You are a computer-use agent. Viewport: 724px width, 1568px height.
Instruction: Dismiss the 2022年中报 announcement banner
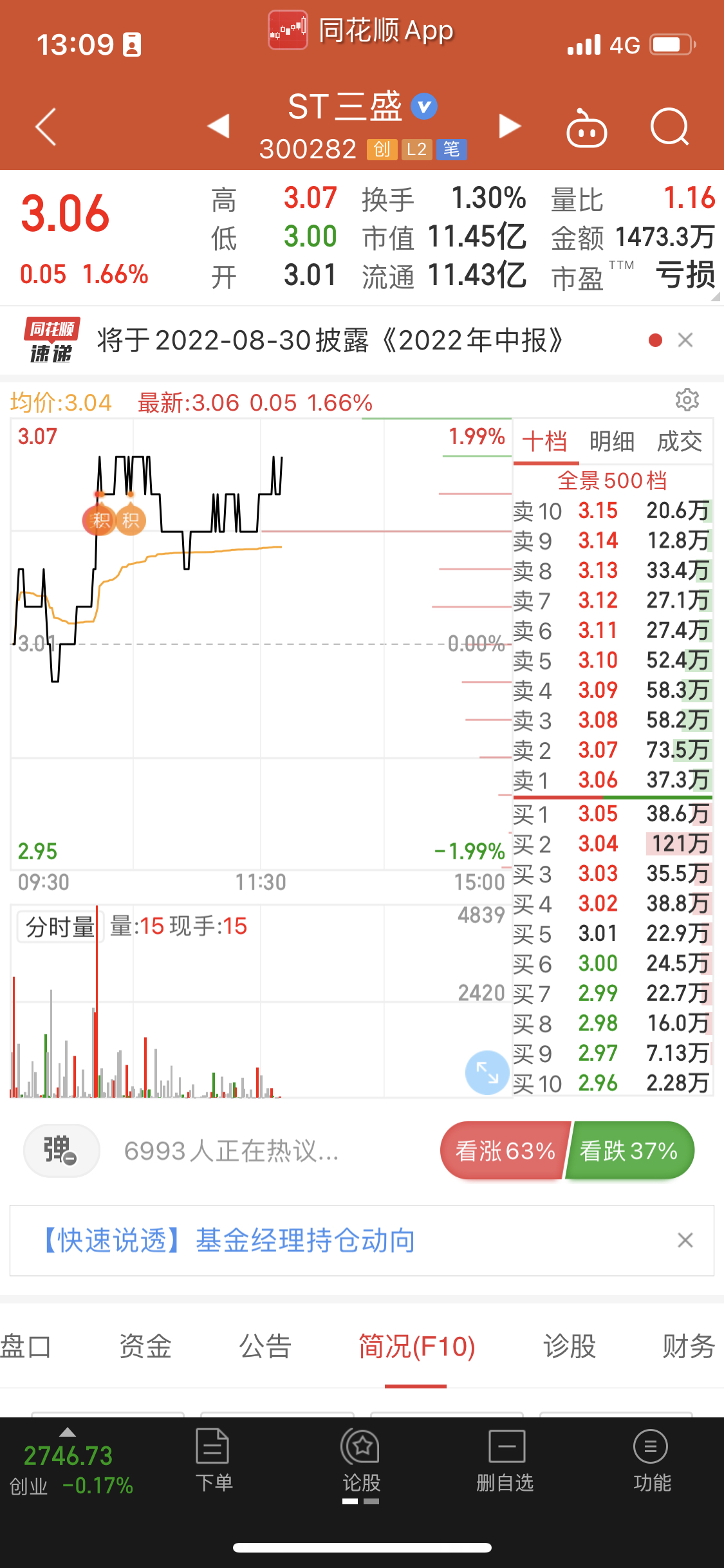(685, 340)
